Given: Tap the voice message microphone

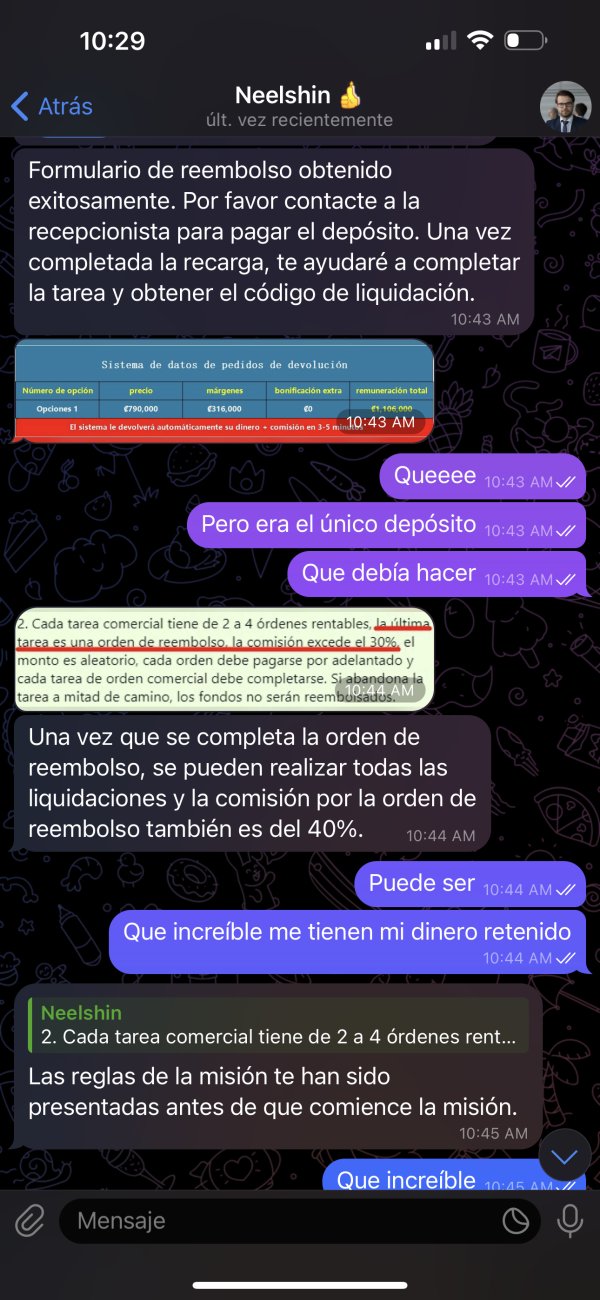Looking at the screenshot, I should point(570,1221).
